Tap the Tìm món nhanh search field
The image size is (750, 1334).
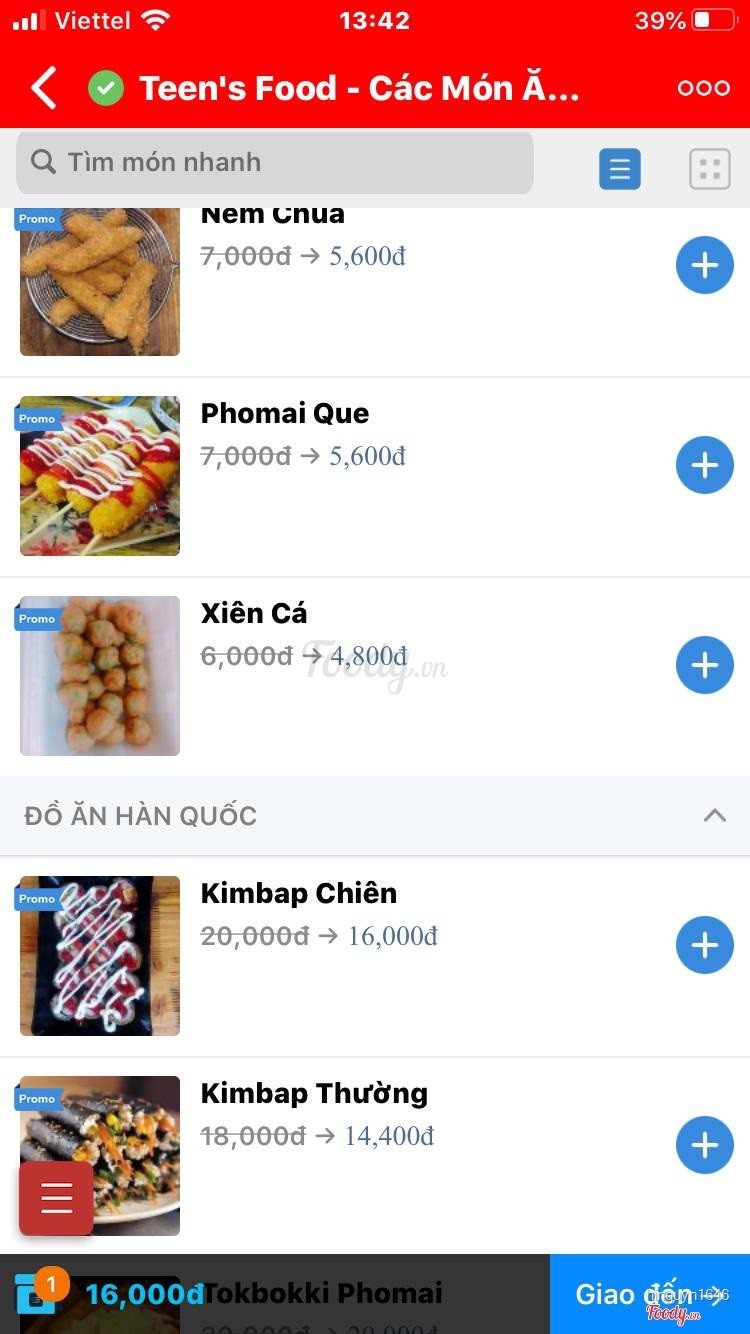275,162
